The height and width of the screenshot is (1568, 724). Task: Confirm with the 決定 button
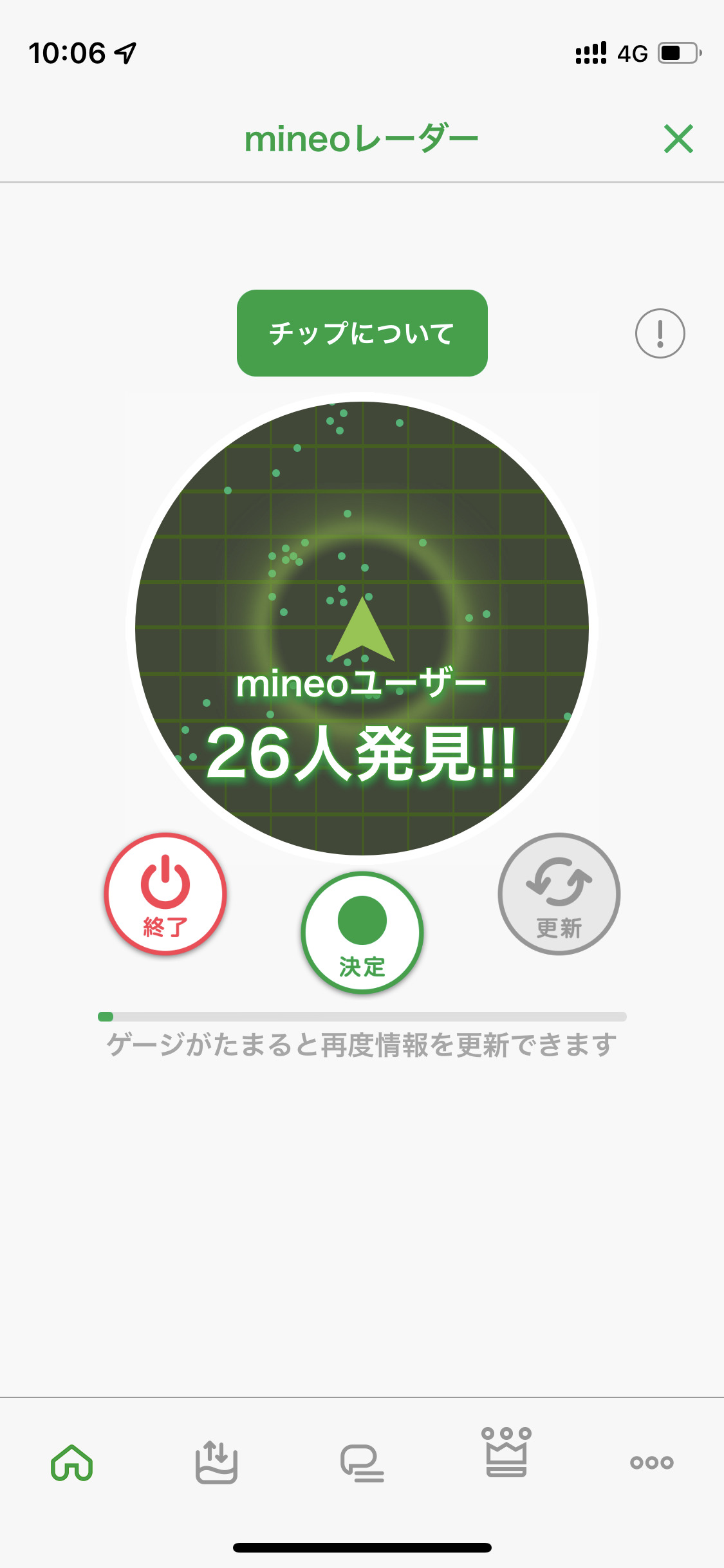click(362, 933)
